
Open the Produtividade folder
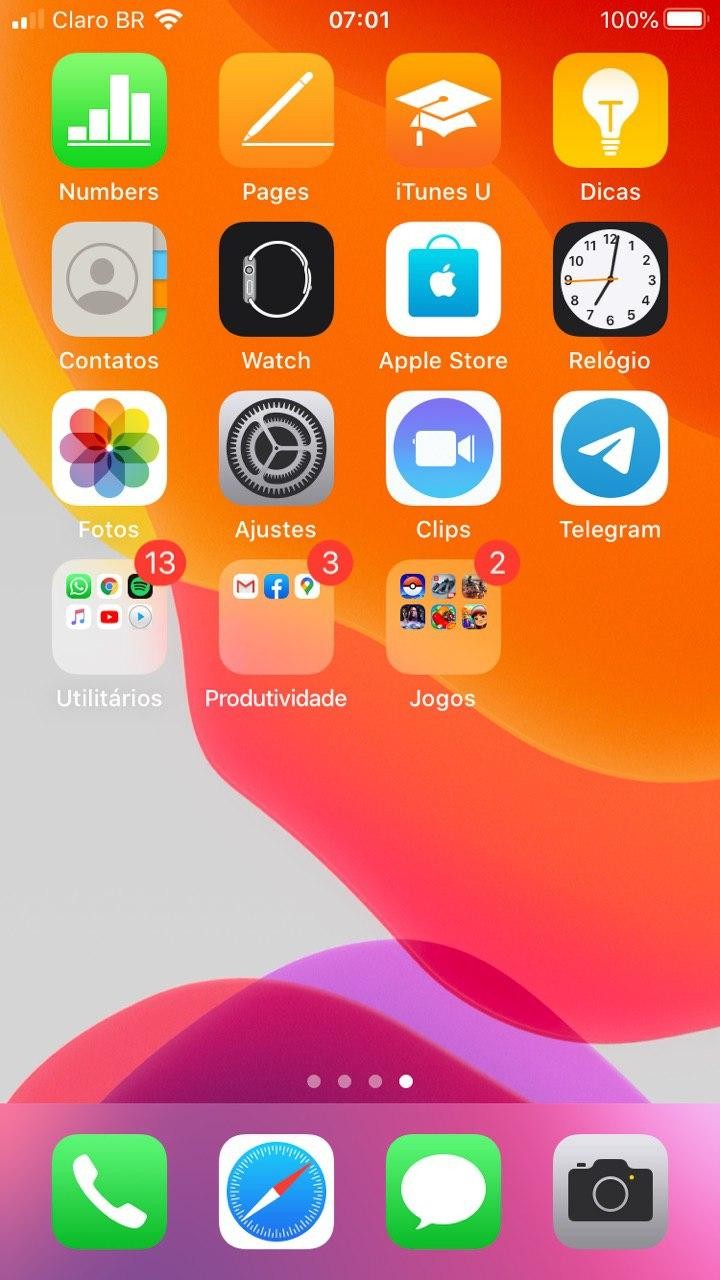click(276, 617)
